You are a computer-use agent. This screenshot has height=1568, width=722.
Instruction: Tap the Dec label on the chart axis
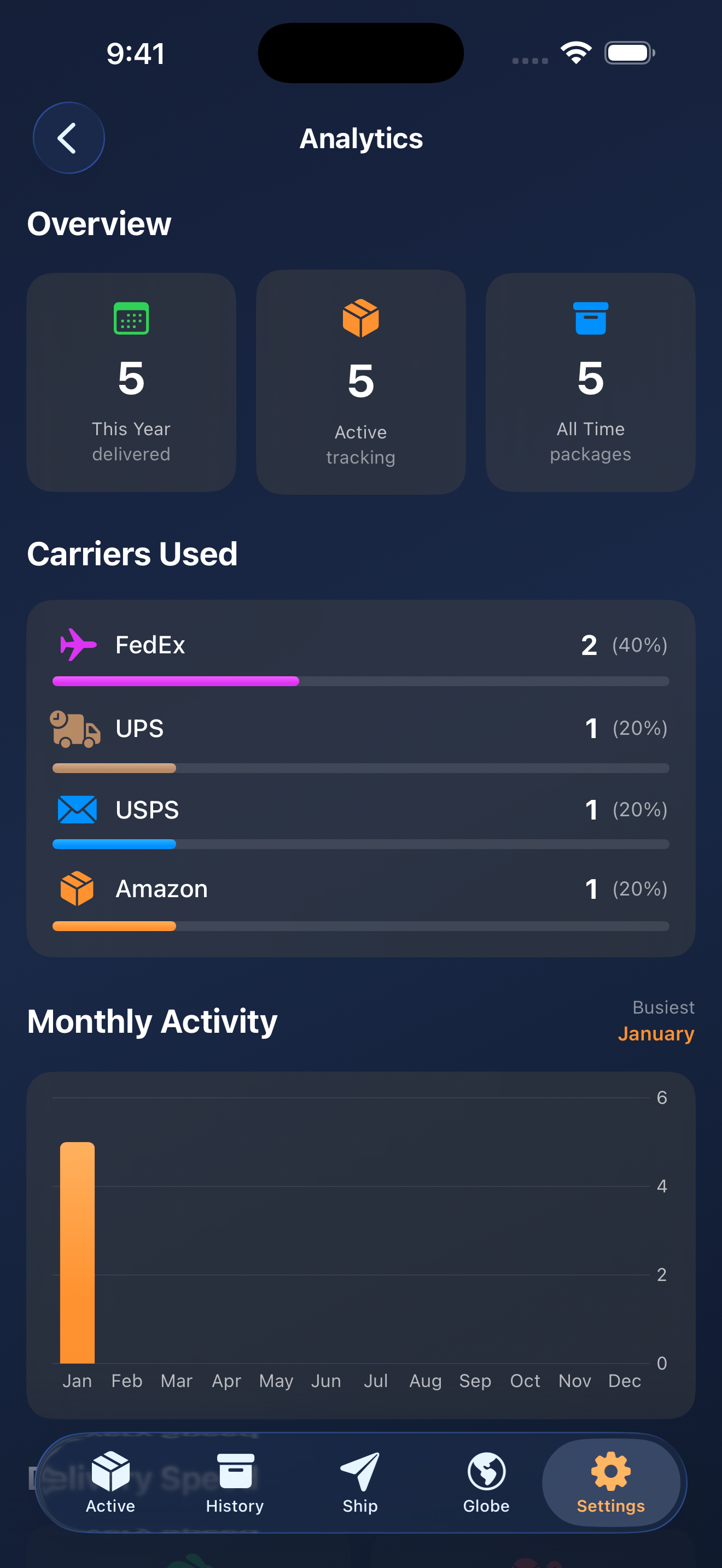tap(624, 1380)
